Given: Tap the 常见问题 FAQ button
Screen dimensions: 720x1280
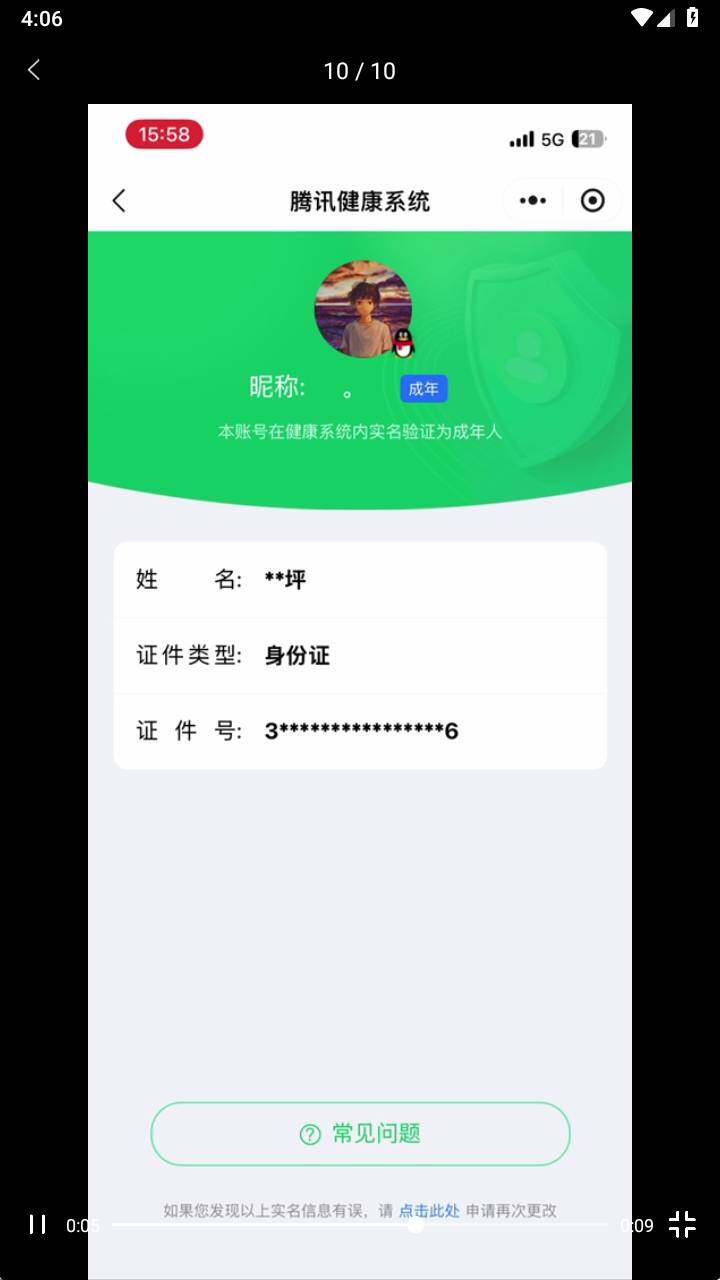Looking at the screenshot, I should (360, 1133).
